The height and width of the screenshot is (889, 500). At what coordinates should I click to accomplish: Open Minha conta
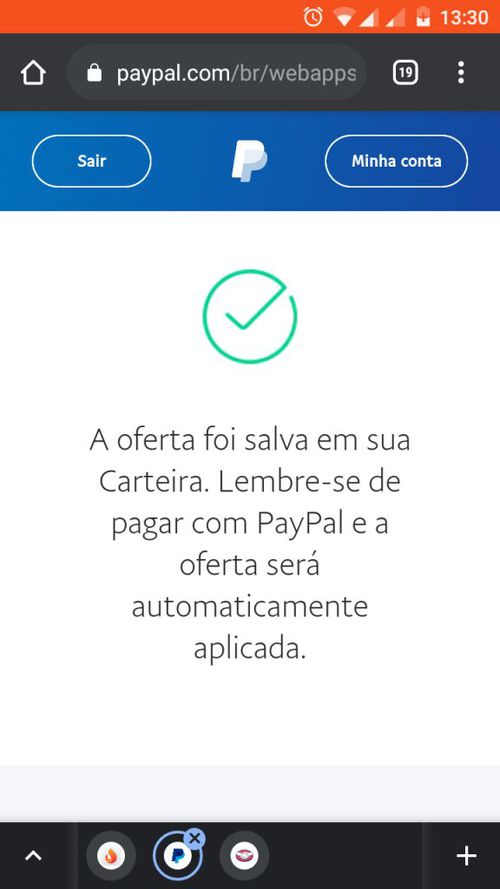396,161
